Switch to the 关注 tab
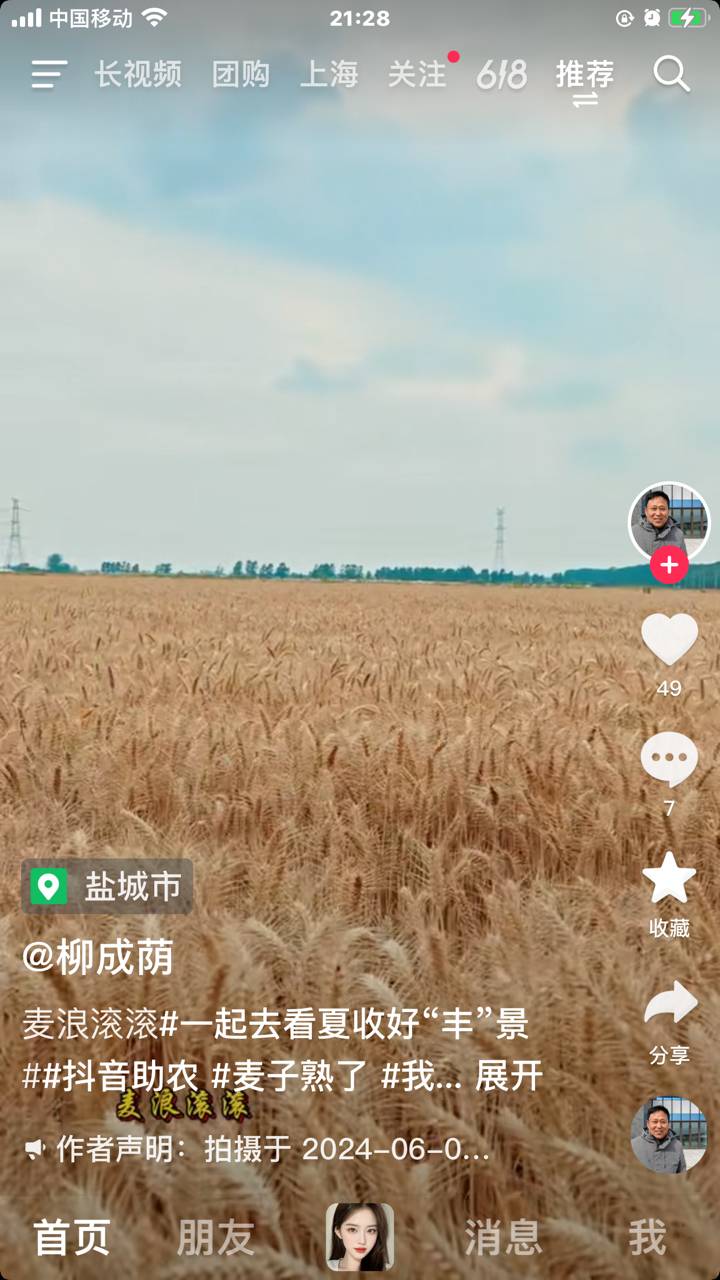 tap(417, 74)
